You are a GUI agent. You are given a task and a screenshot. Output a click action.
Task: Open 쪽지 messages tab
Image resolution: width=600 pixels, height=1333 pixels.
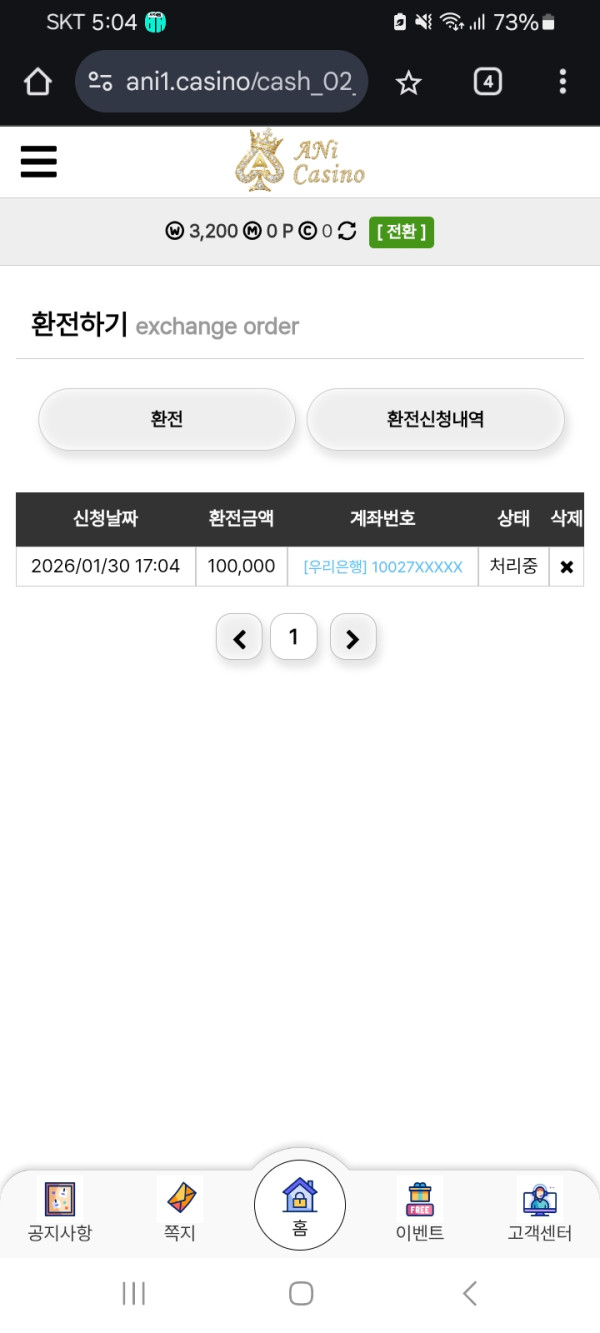point(180,1210)
